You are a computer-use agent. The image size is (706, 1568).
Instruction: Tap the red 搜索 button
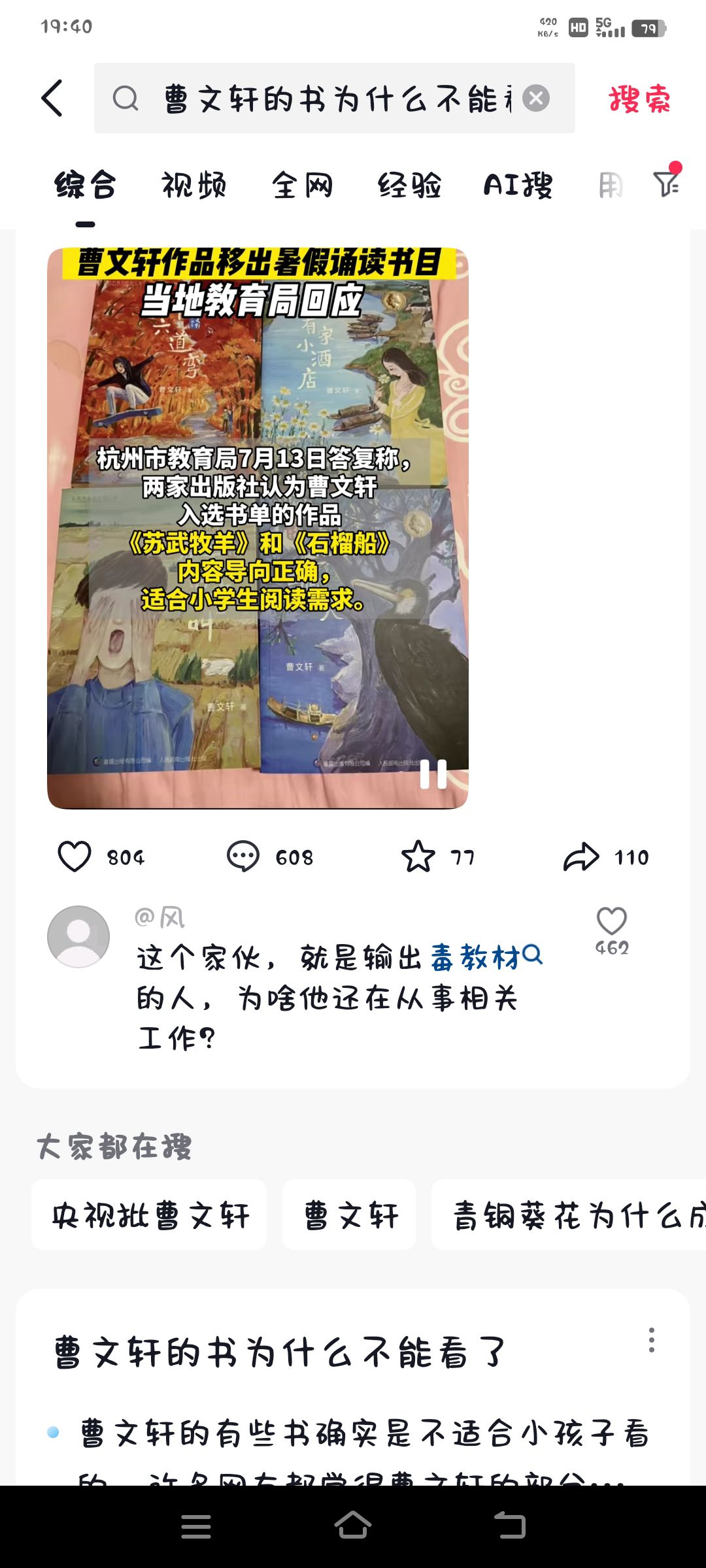[639, 99]
